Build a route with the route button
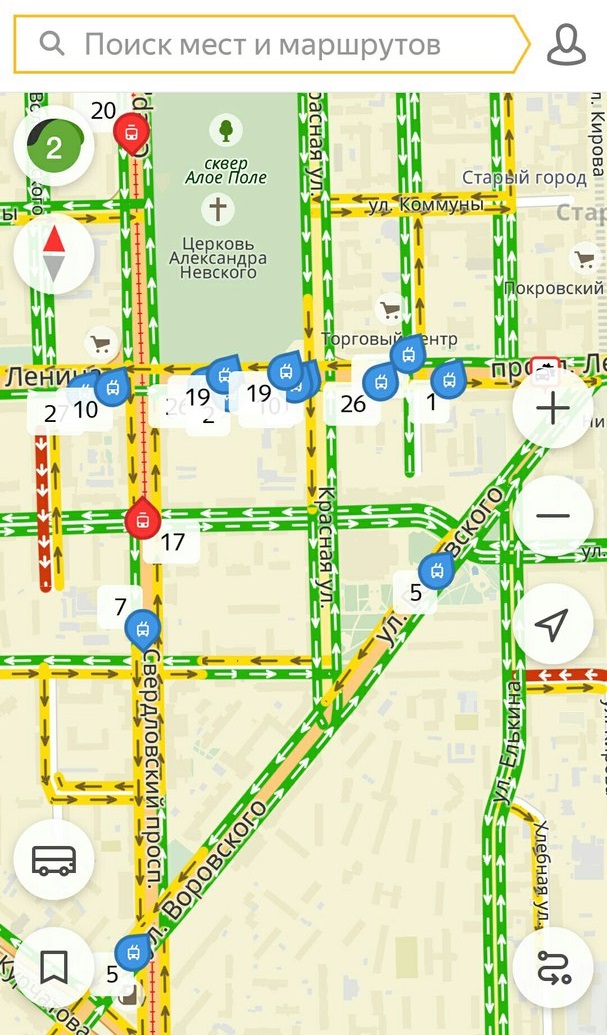Screen dimensions: 607x1035 [x=552, y=967]
